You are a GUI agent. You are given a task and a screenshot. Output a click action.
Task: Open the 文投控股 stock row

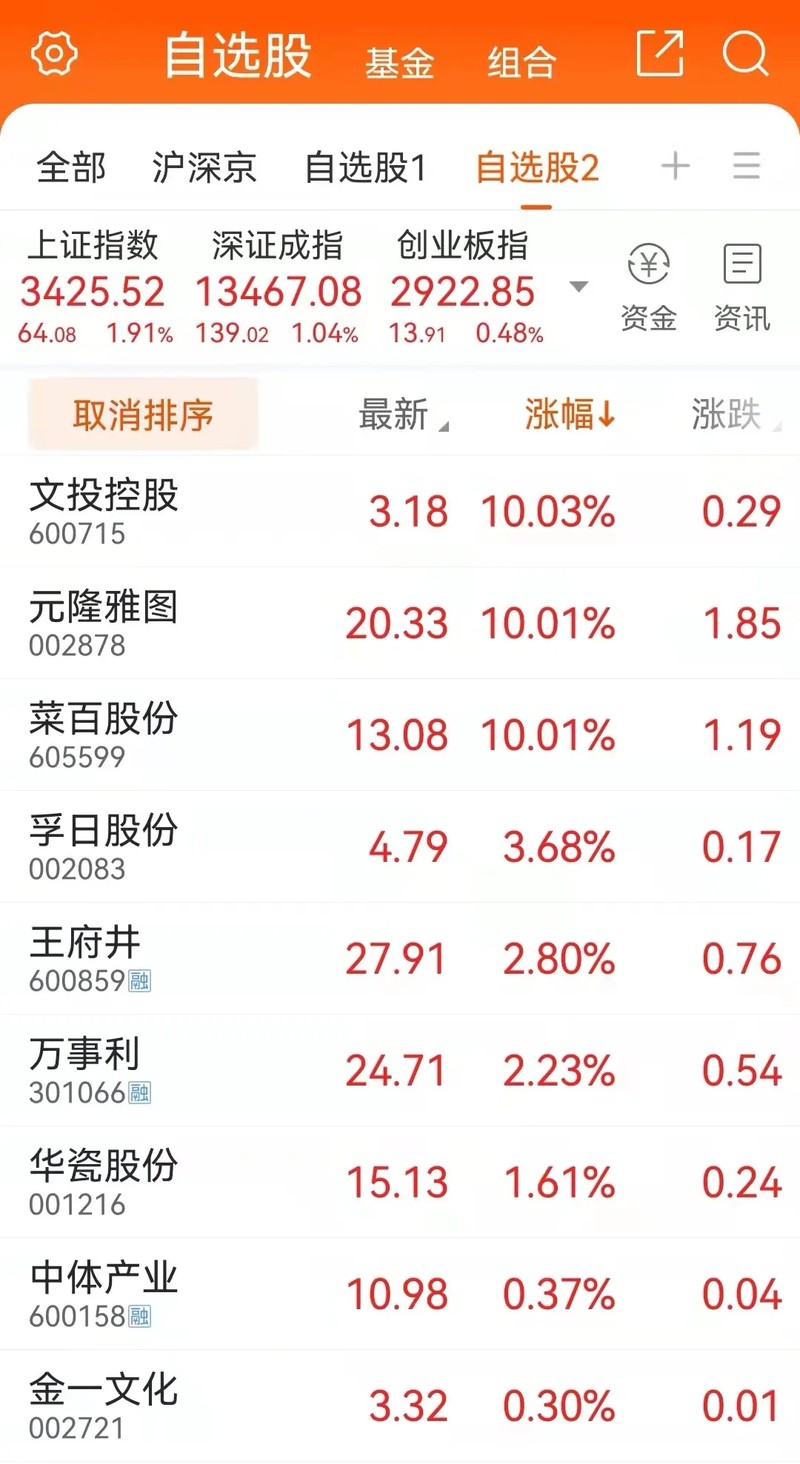400,511
